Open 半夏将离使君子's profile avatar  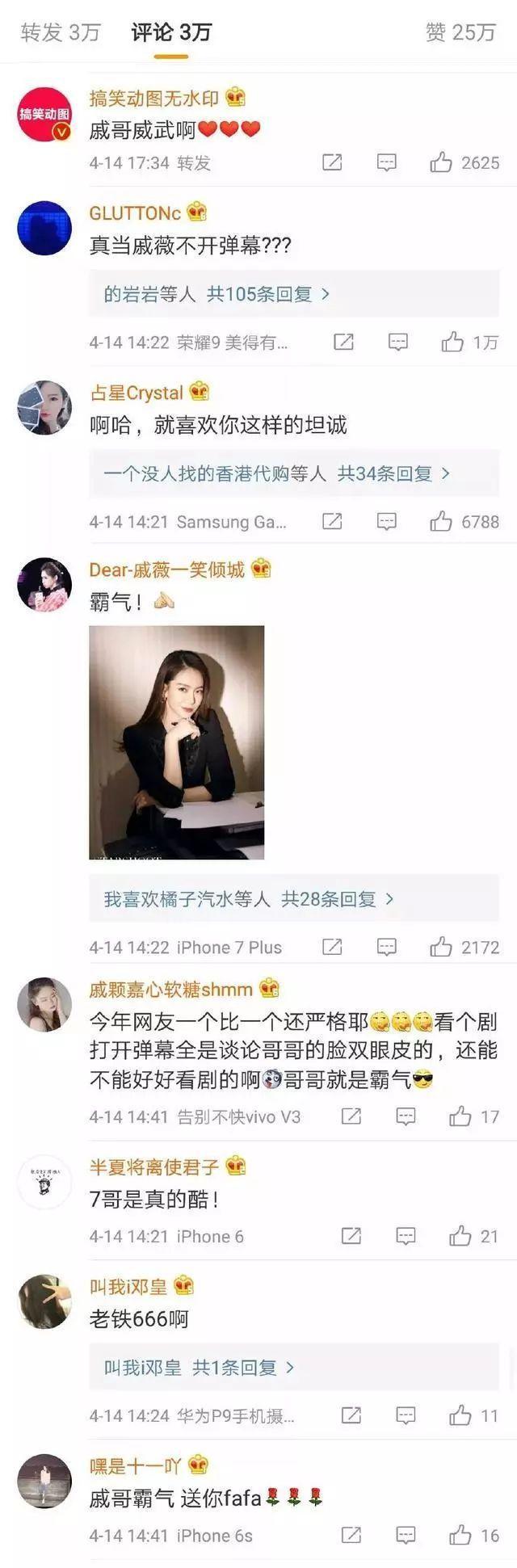click(x=44, y=1183)
